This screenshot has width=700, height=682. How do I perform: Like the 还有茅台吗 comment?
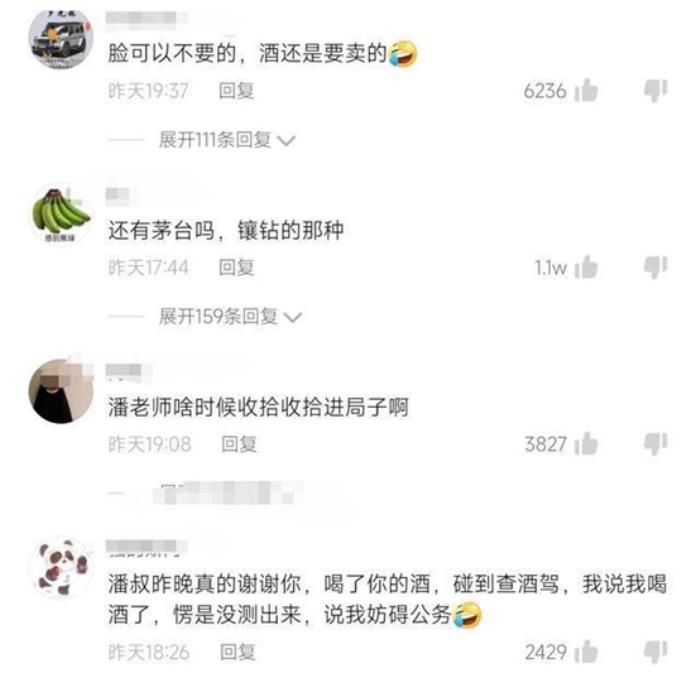pos(587,268)
